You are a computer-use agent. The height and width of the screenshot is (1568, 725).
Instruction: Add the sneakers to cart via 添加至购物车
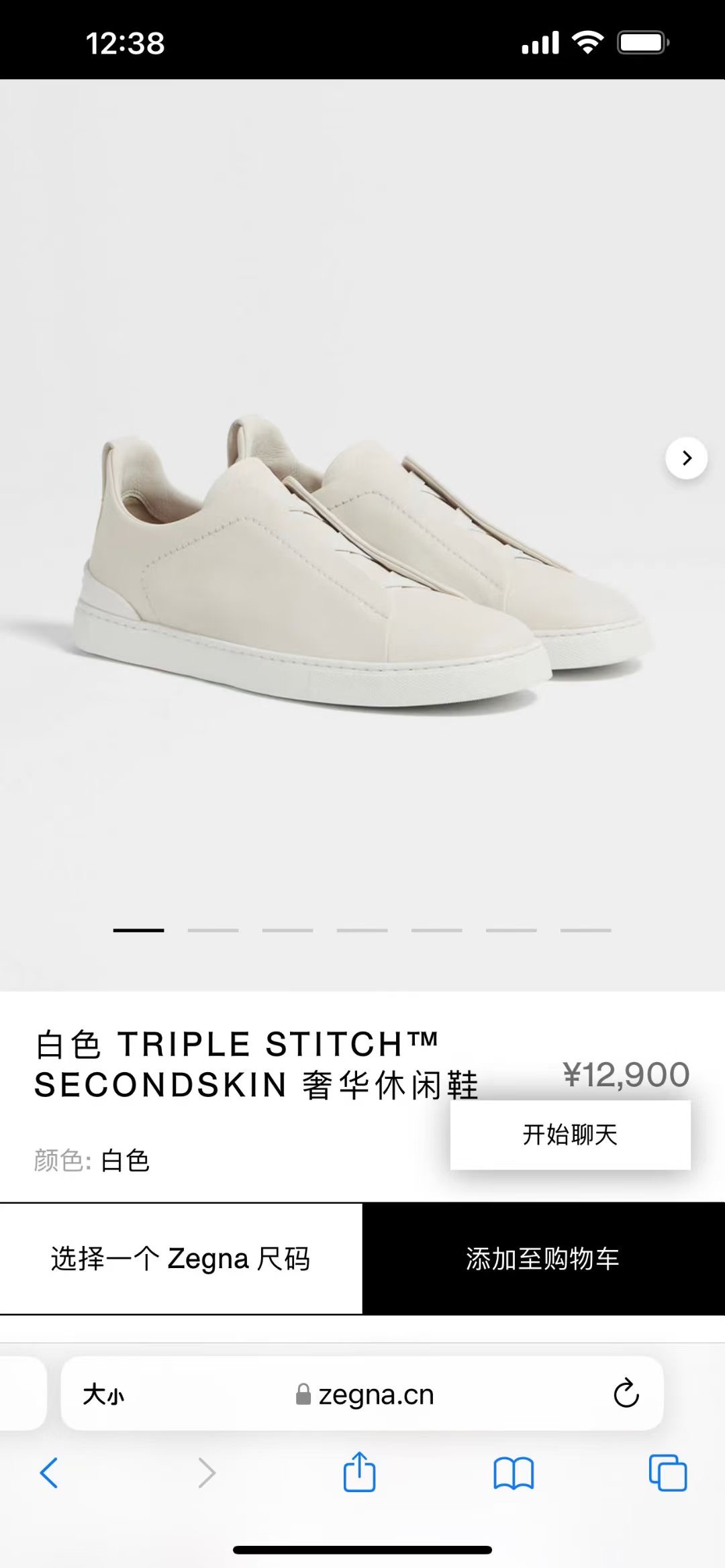544,1259
